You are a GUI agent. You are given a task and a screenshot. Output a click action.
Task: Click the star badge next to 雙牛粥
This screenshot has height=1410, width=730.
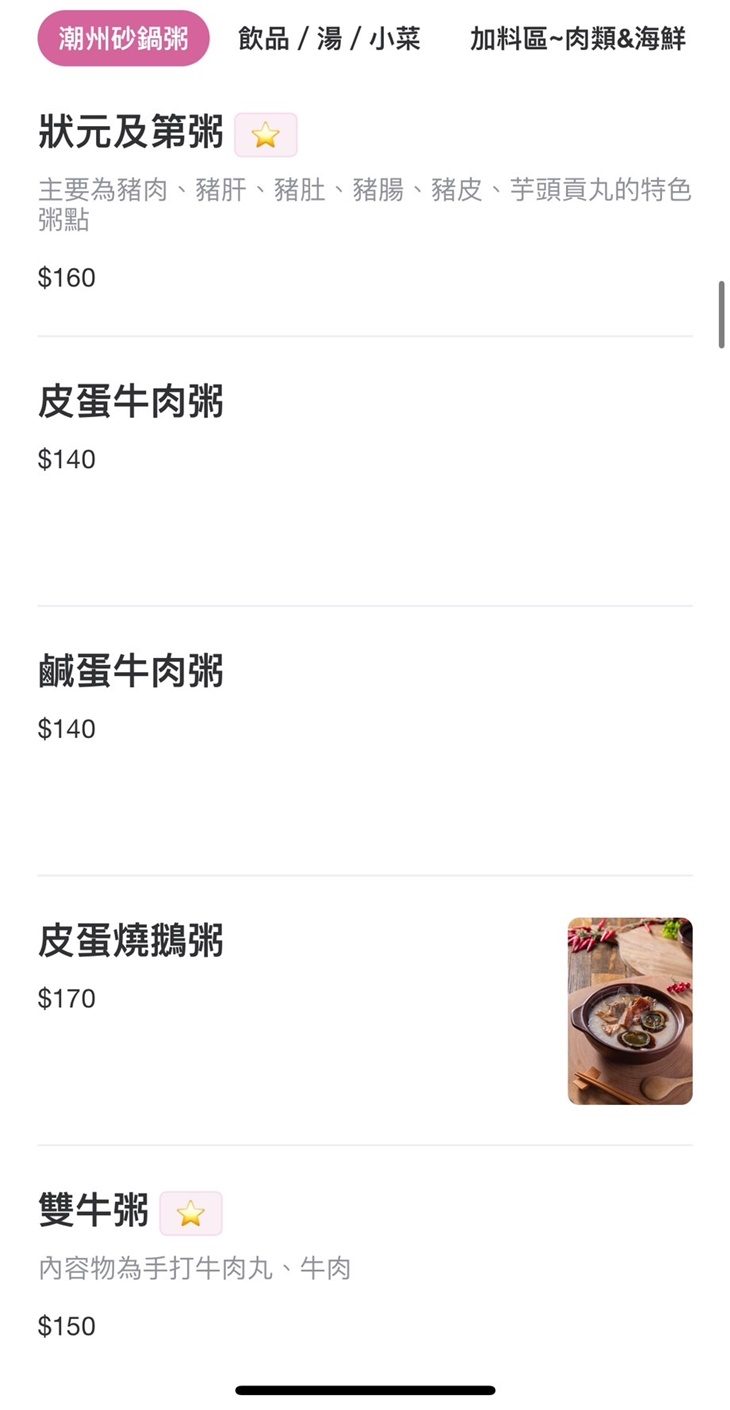click(x=191, y=1213)
